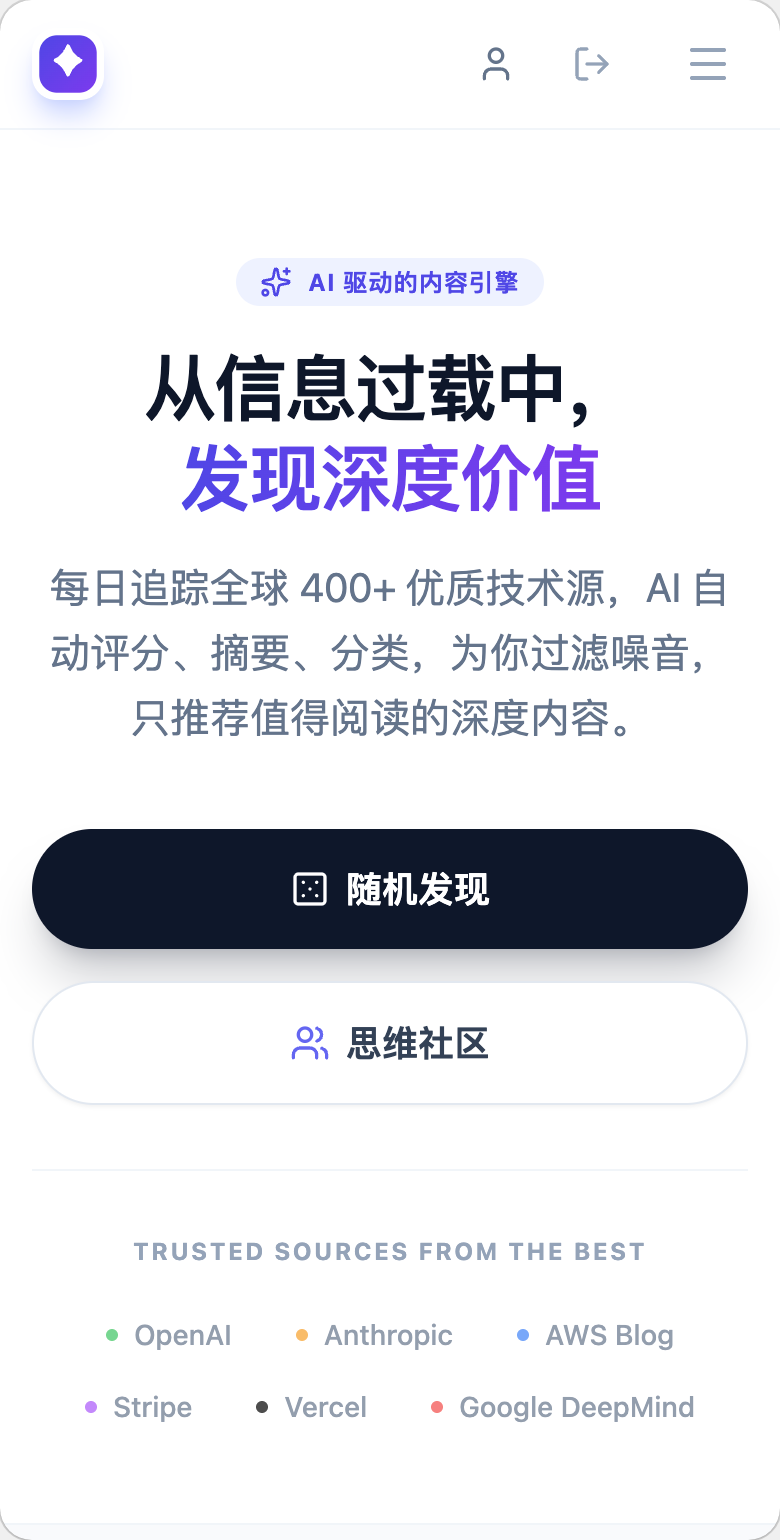The height and width of the screenshot is (1540, 780).
Task: Open the user profile icon
Action: click(496, 64)
